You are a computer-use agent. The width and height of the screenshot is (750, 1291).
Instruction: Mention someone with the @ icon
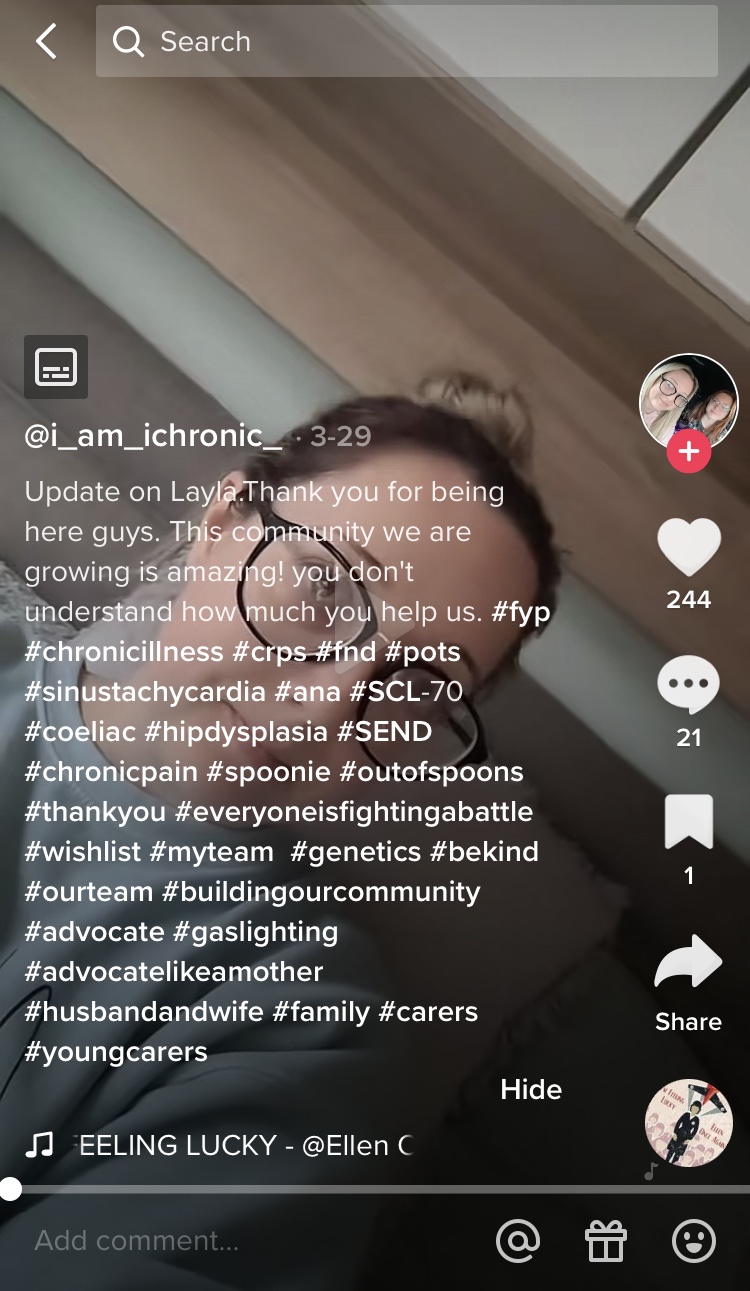(x=518, y=1242)
